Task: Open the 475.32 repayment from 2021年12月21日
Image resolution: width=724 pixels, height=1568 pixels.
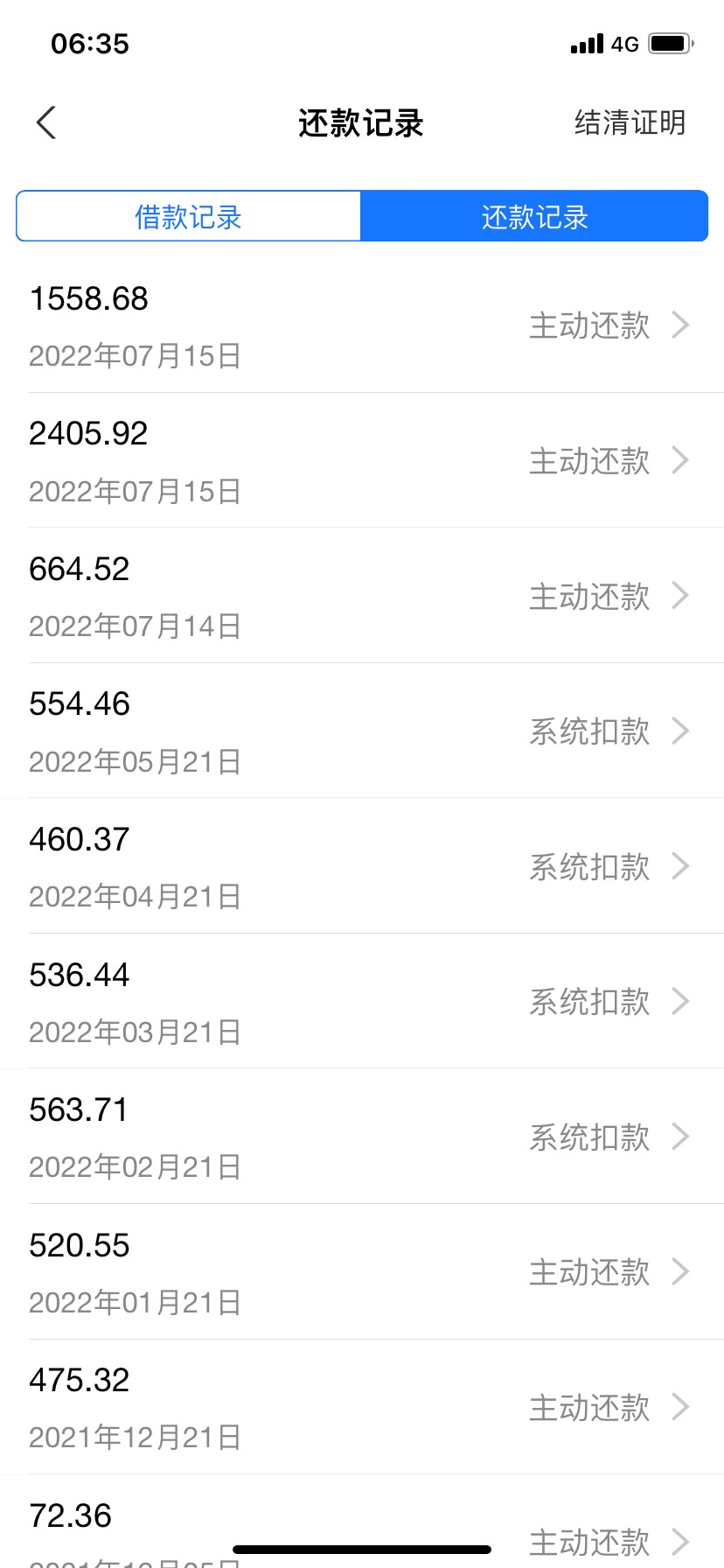Action: 362,1407
